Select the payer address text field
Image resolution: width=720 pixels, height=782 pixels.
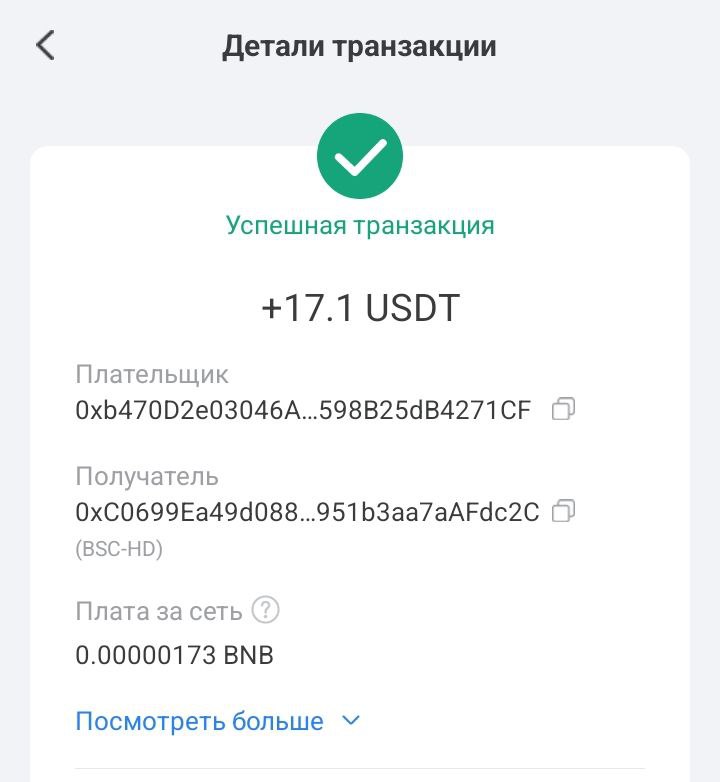click(300, 409)
